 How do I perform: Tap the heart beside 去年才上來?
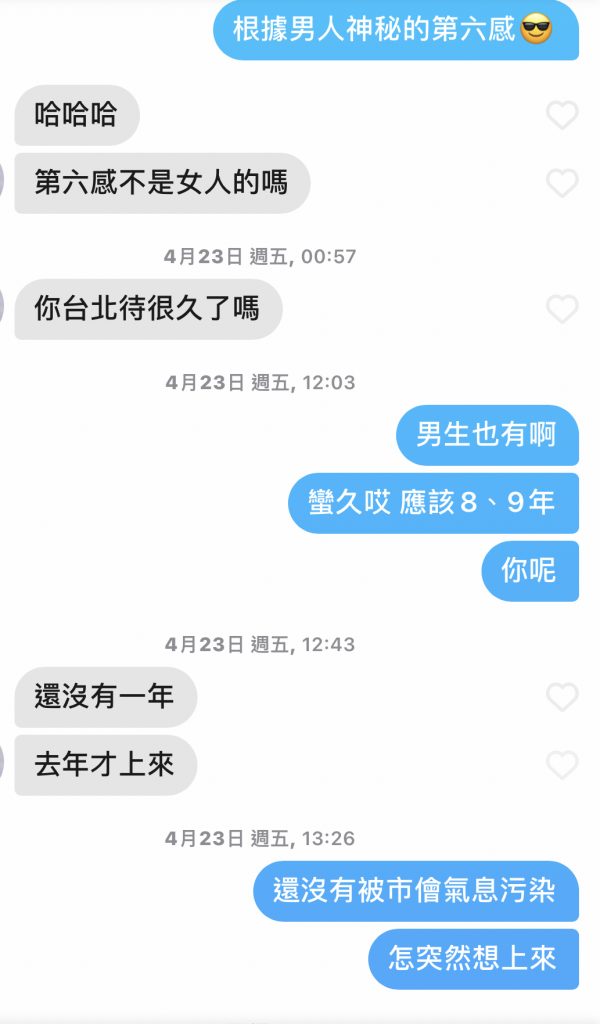(562, 765)
